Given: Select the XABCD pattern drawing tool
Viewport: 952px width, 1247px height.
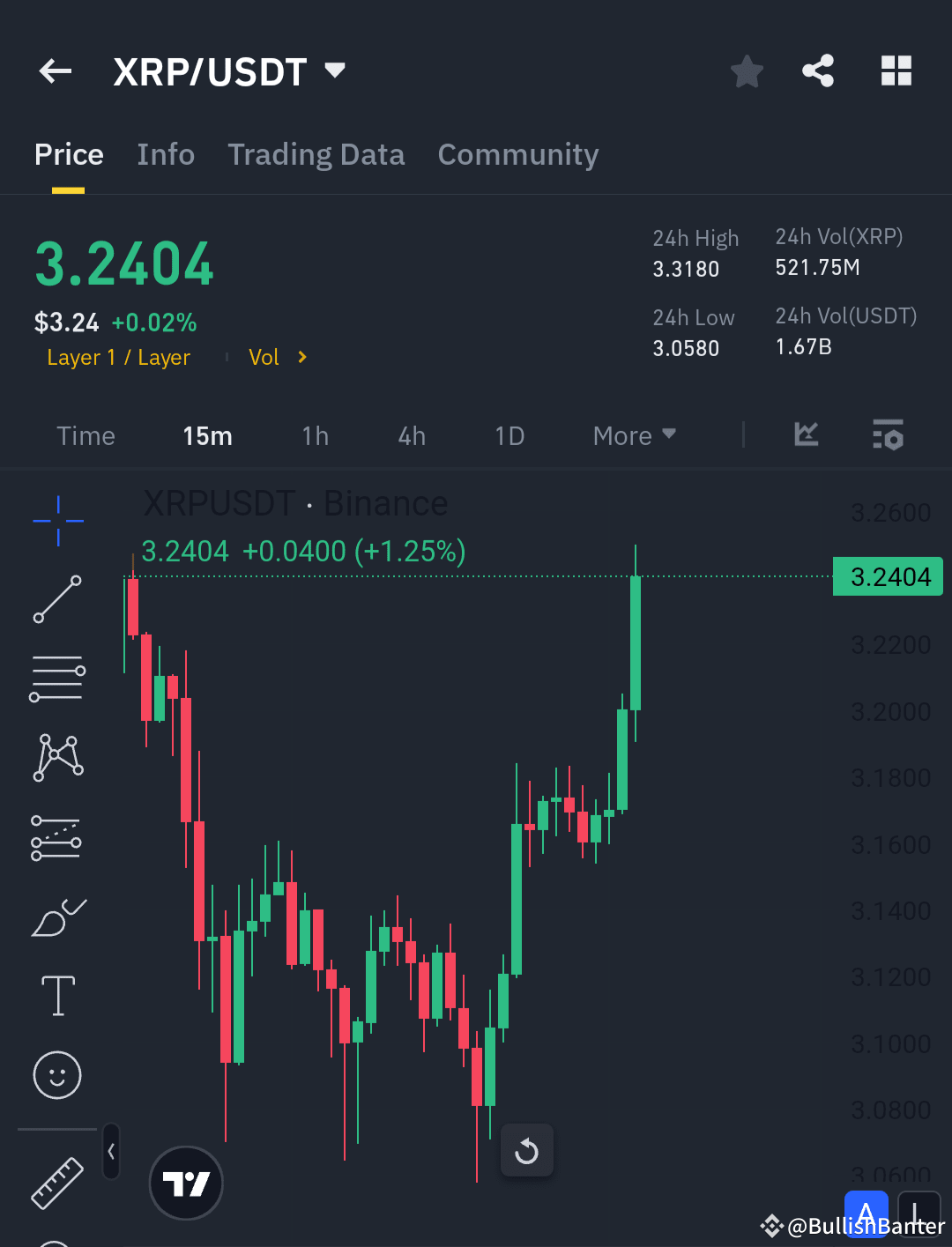Looking at the screenshot, I should pos(56,756).
